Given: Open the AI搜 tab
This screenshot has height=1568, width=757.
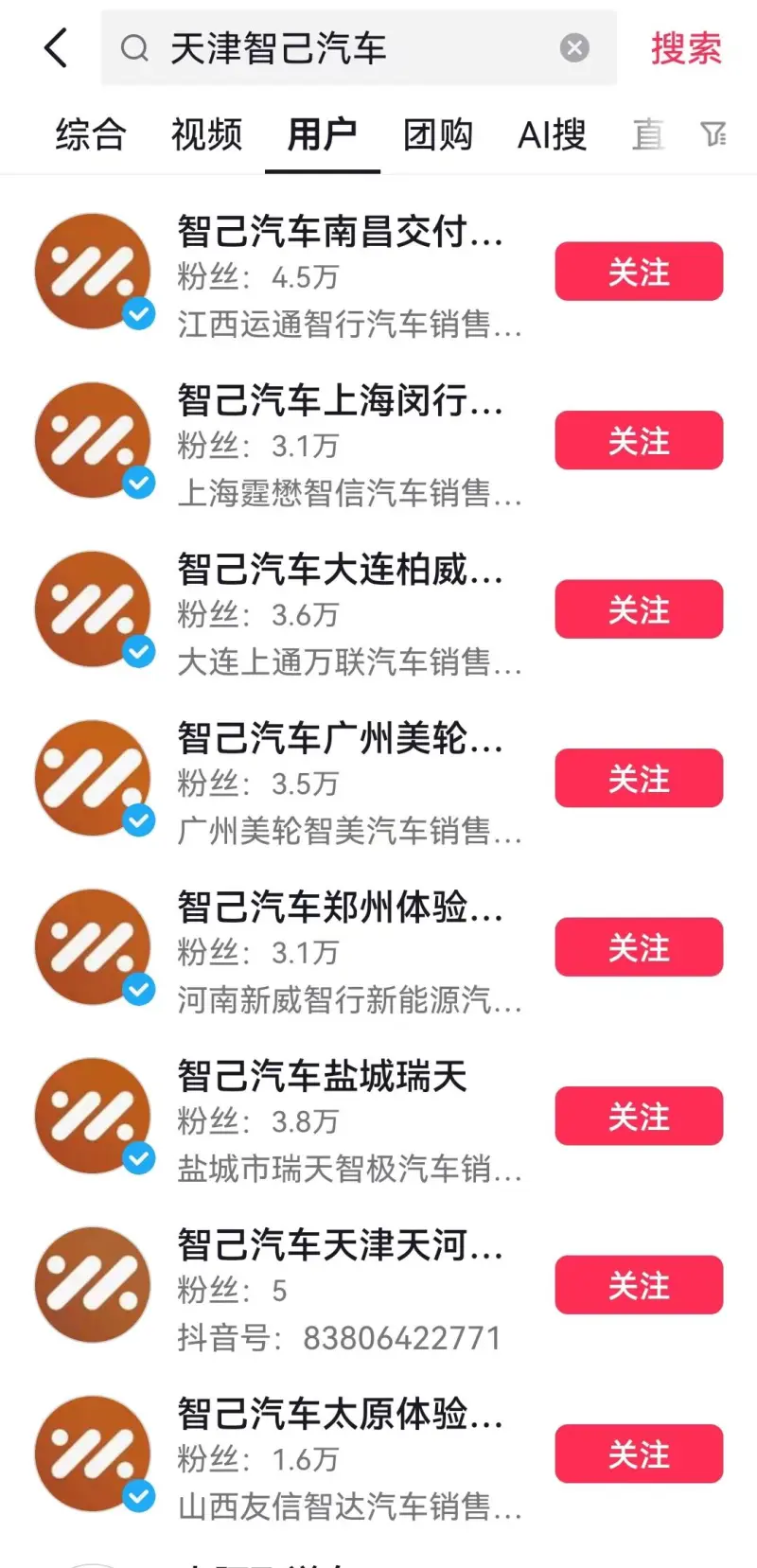Looking at the screenshot, I should point(553,135).
